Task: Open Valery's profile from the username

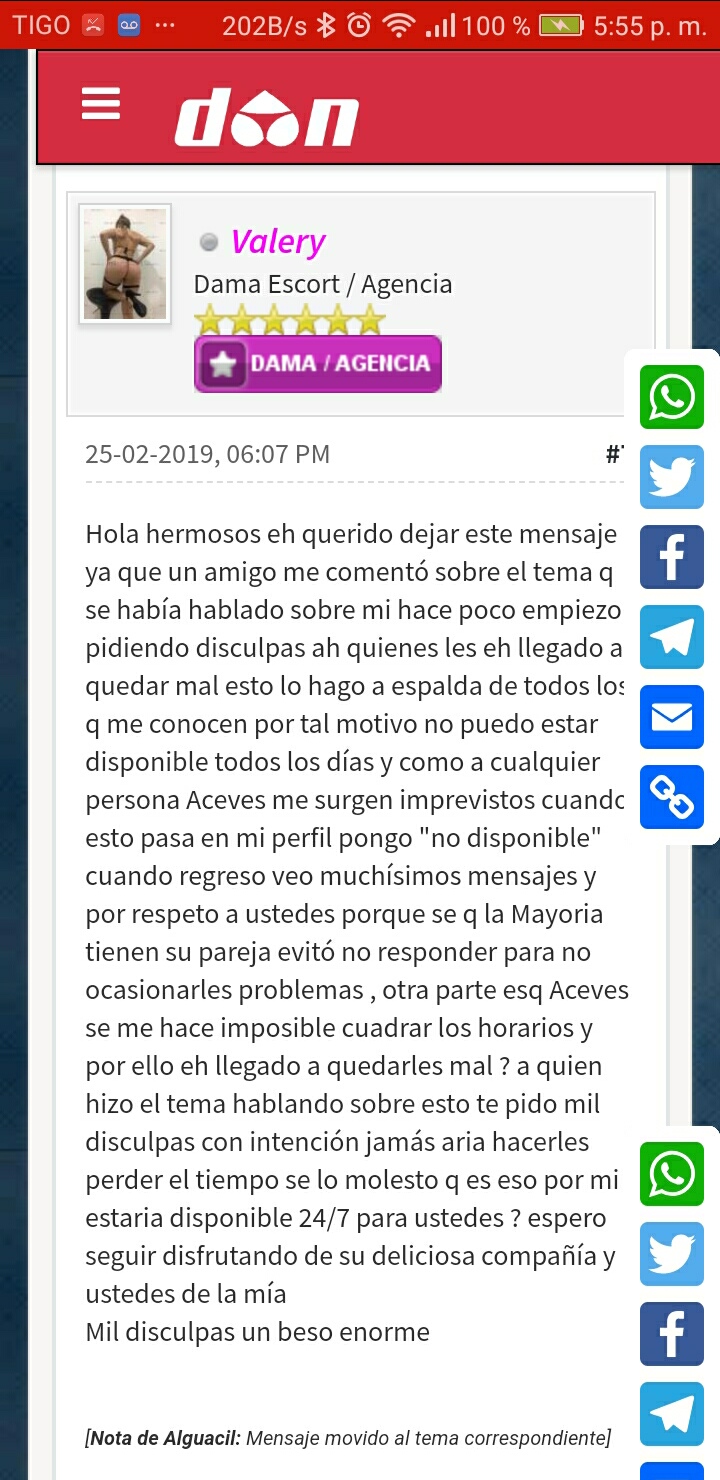Action: [278, 242]
